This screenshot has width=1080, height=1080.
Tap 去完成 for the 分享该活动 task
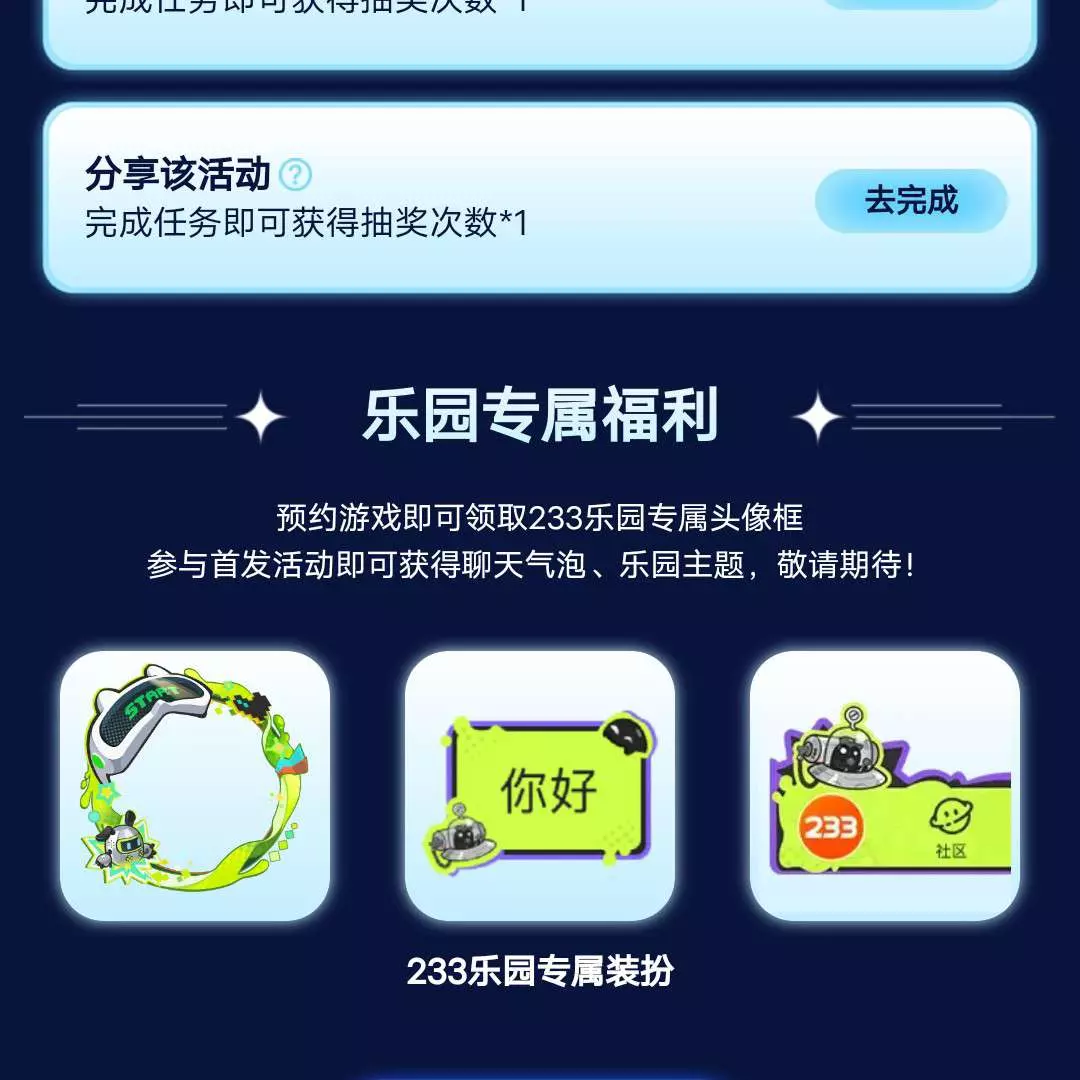point(911,200)
